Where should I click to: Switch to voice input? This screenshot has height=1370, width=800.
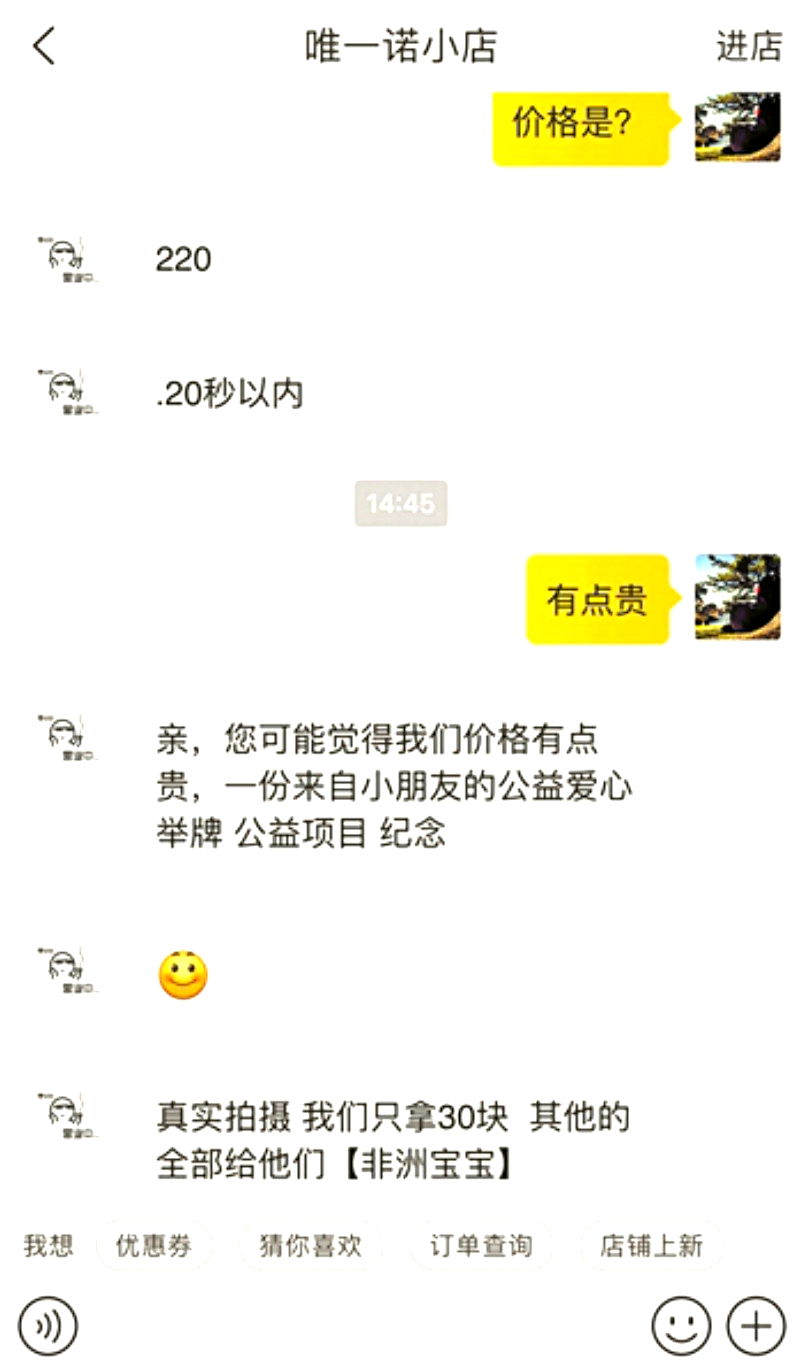pos(47,1326)
